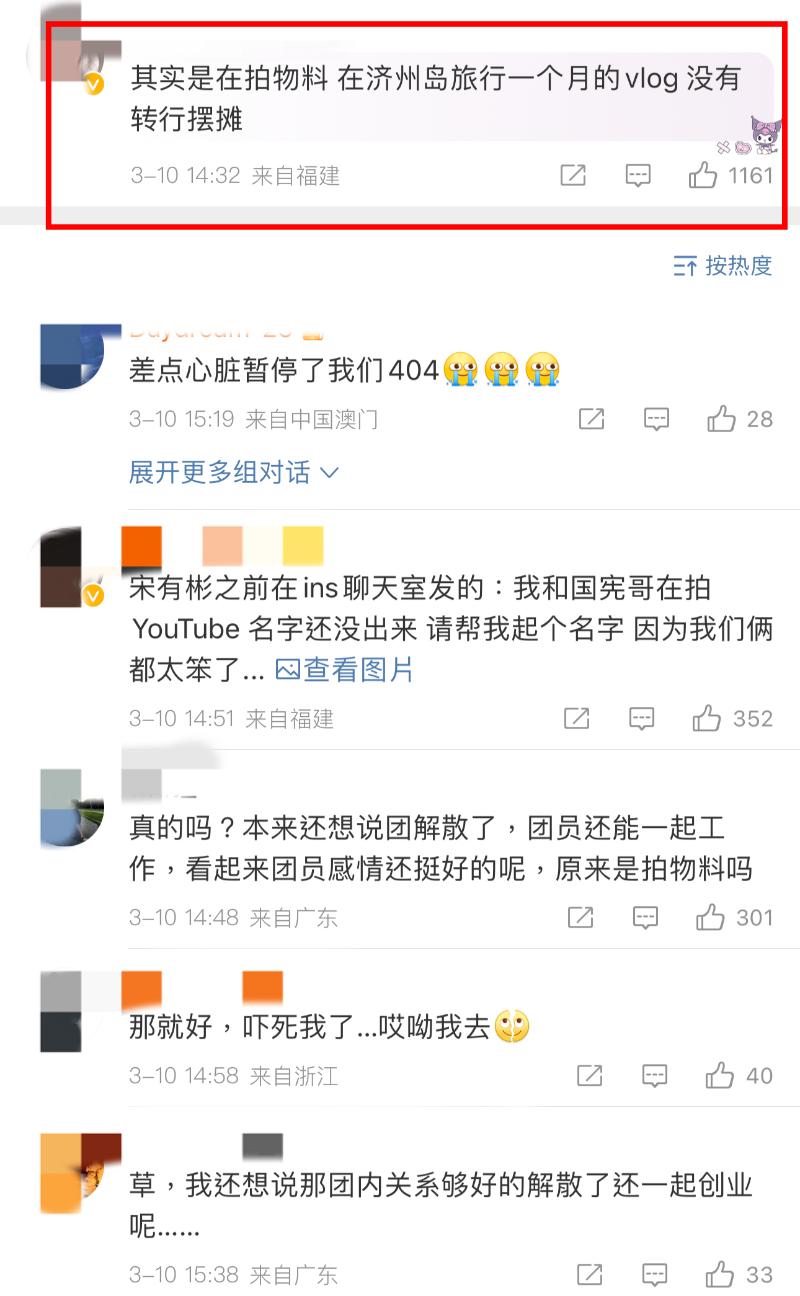Viewport: 800px width, 1296px height.
Task: Reply to the 济州岛旅行 vlog comment
Action: (638, 176)
